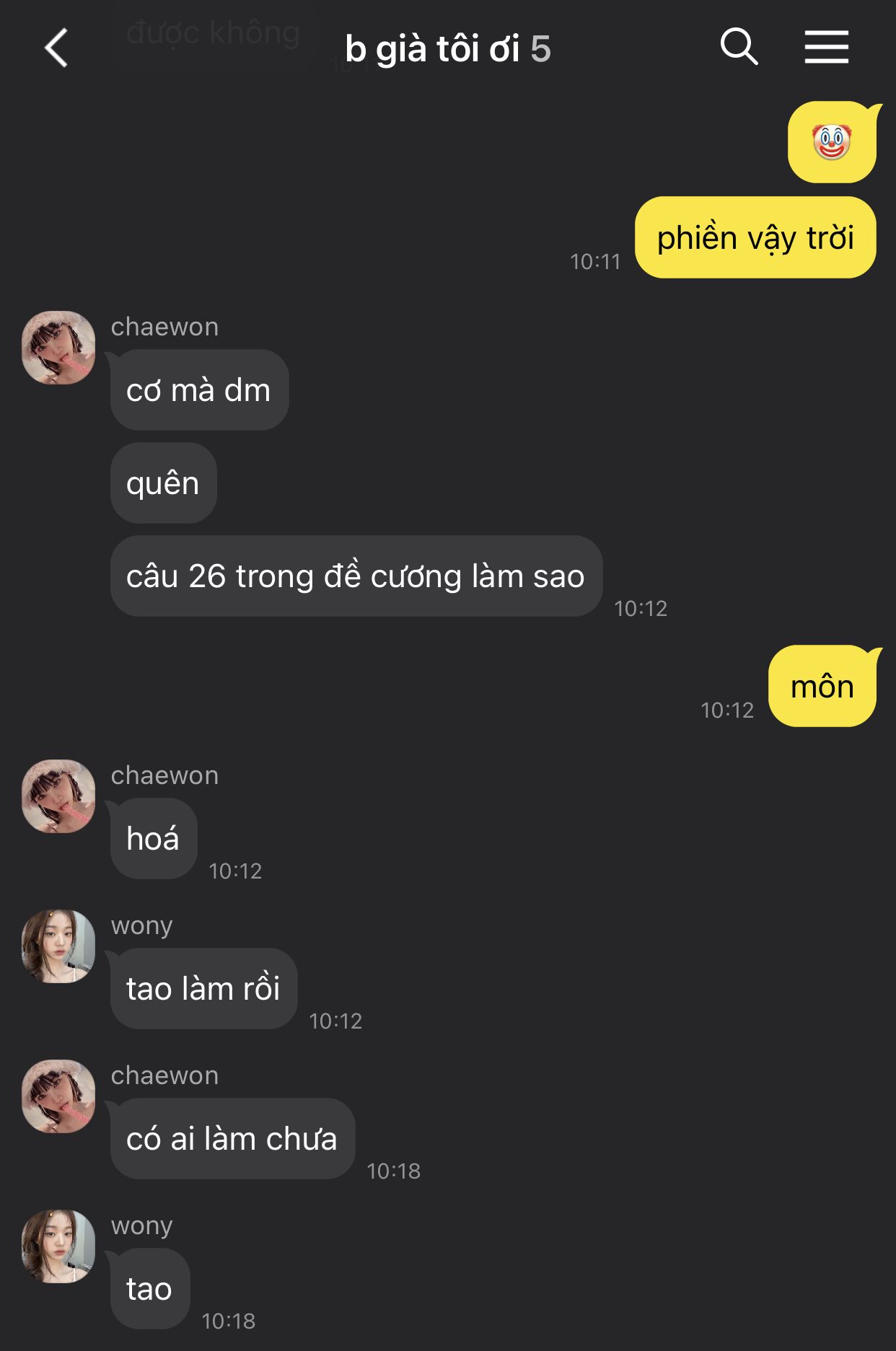The height and width of the screenshot is (1351, 896).
Task: View chaewon's avatar next to 'có ai làm chưa'
Action: click(58, 1096)
